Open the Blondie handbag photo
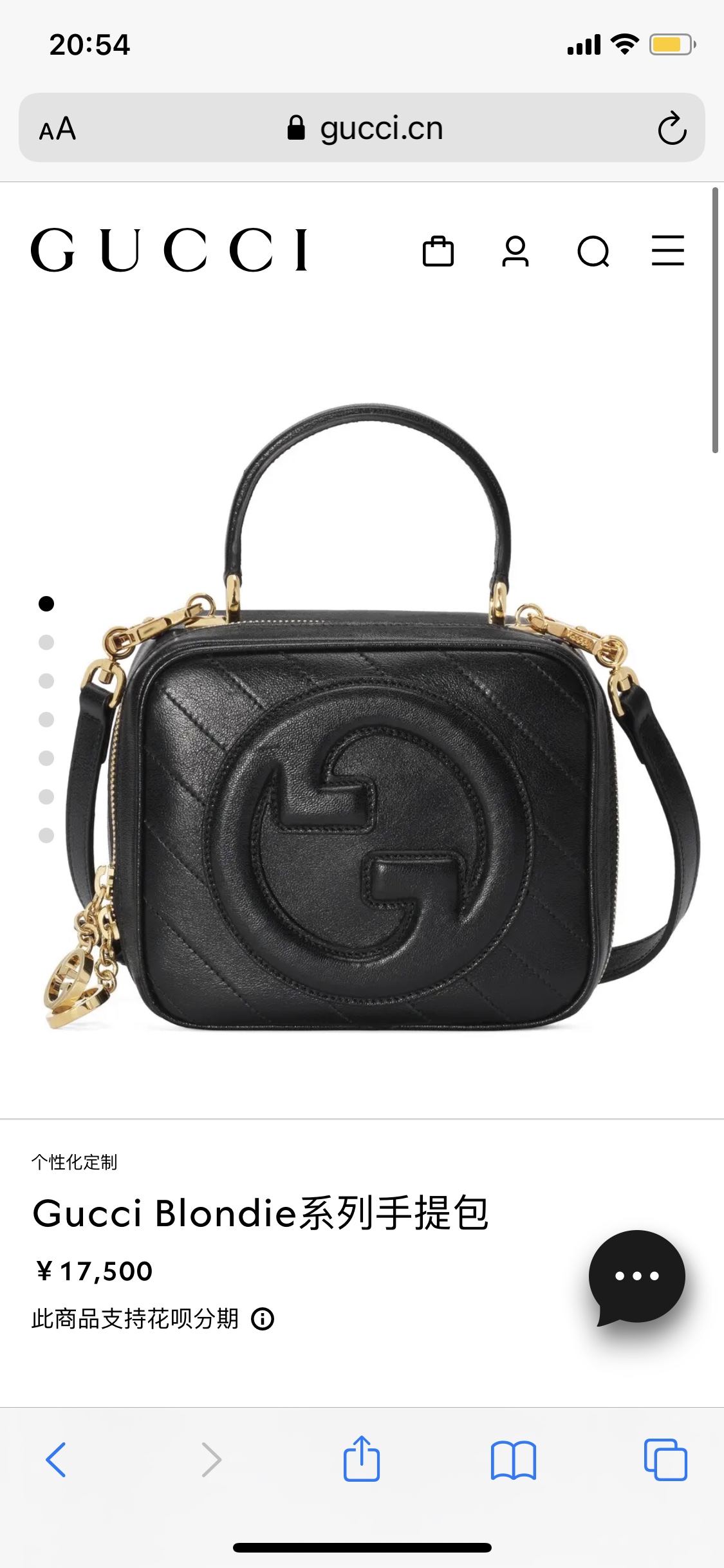724x1568 pixels. [372, 716]
